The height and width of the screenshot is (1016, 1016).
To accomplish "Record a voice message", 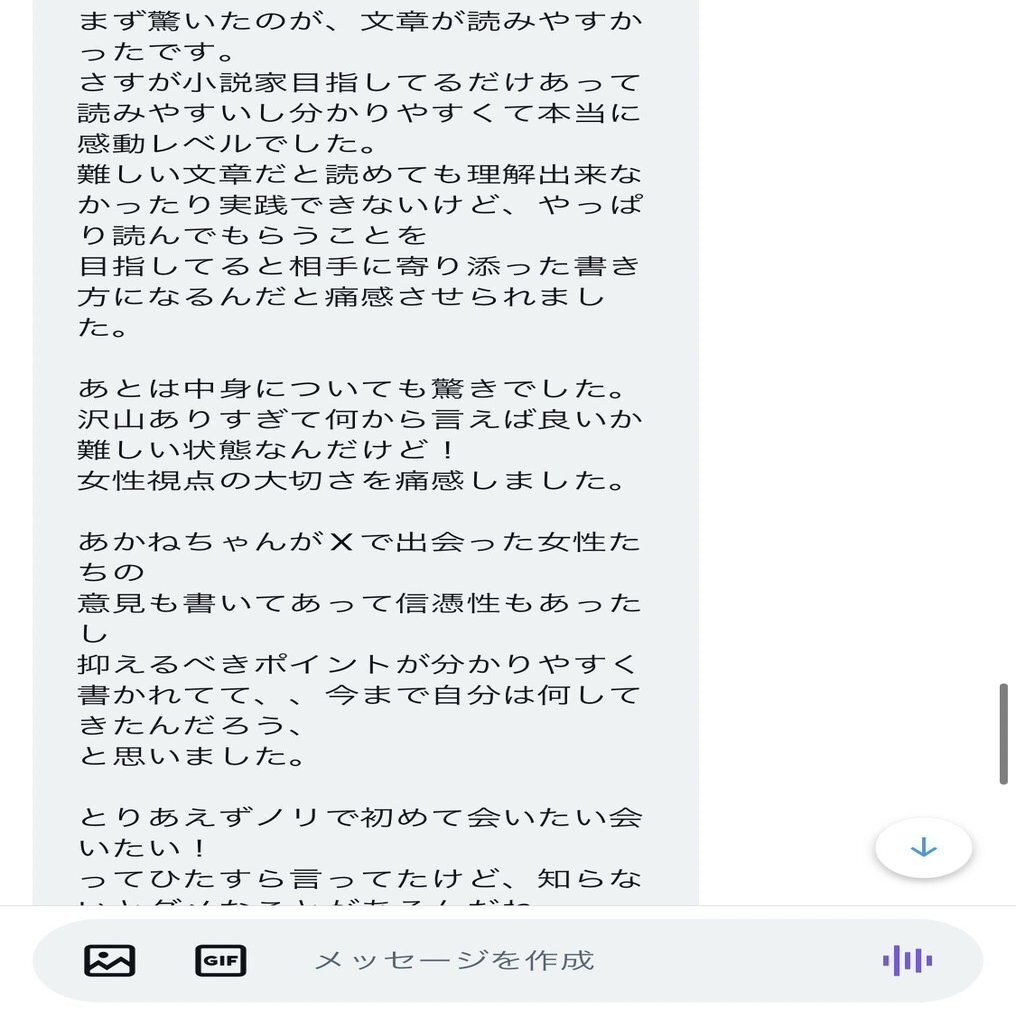I will pos(907,961).
